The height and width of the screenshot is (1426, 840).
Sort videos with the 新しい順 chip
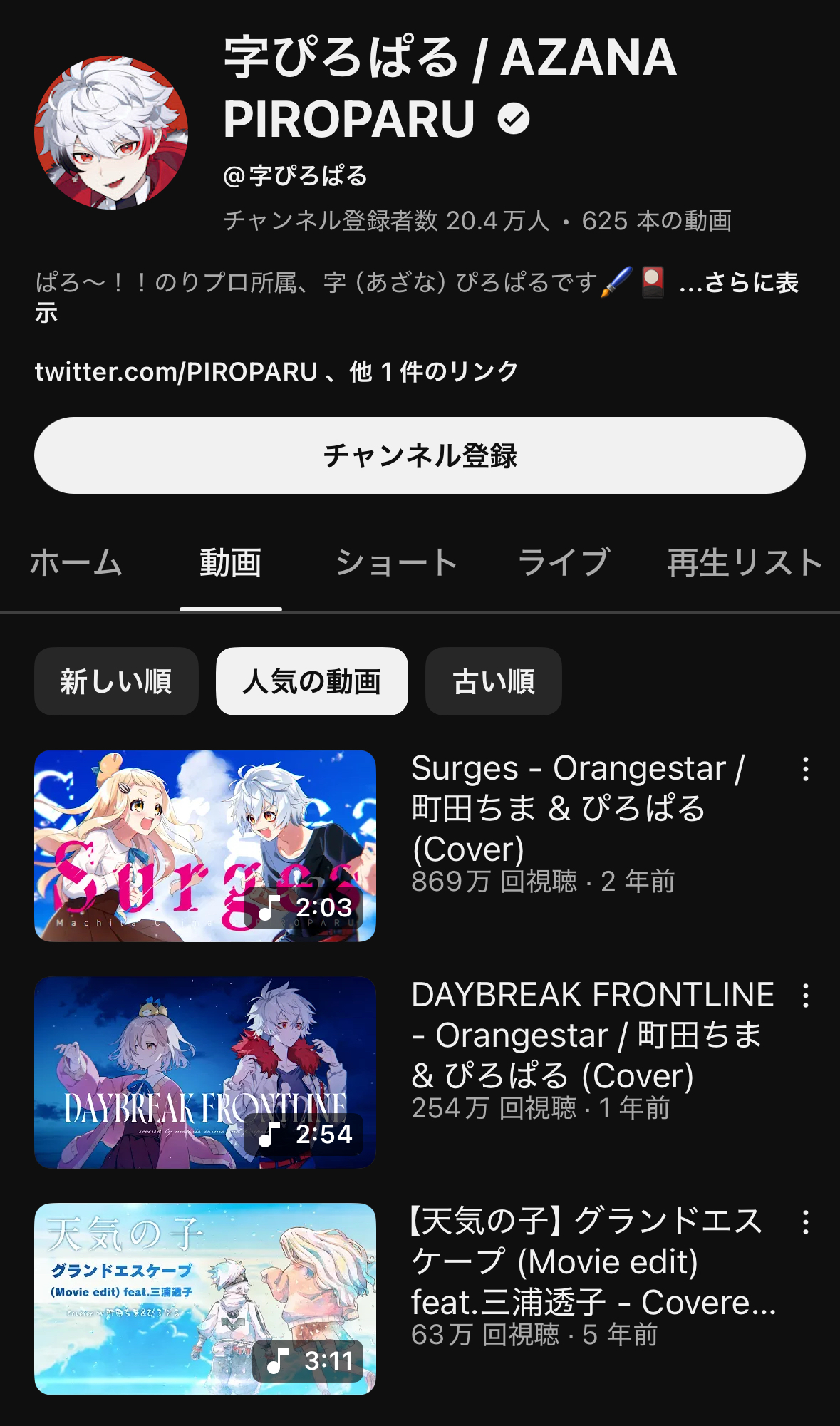(116, 681)
